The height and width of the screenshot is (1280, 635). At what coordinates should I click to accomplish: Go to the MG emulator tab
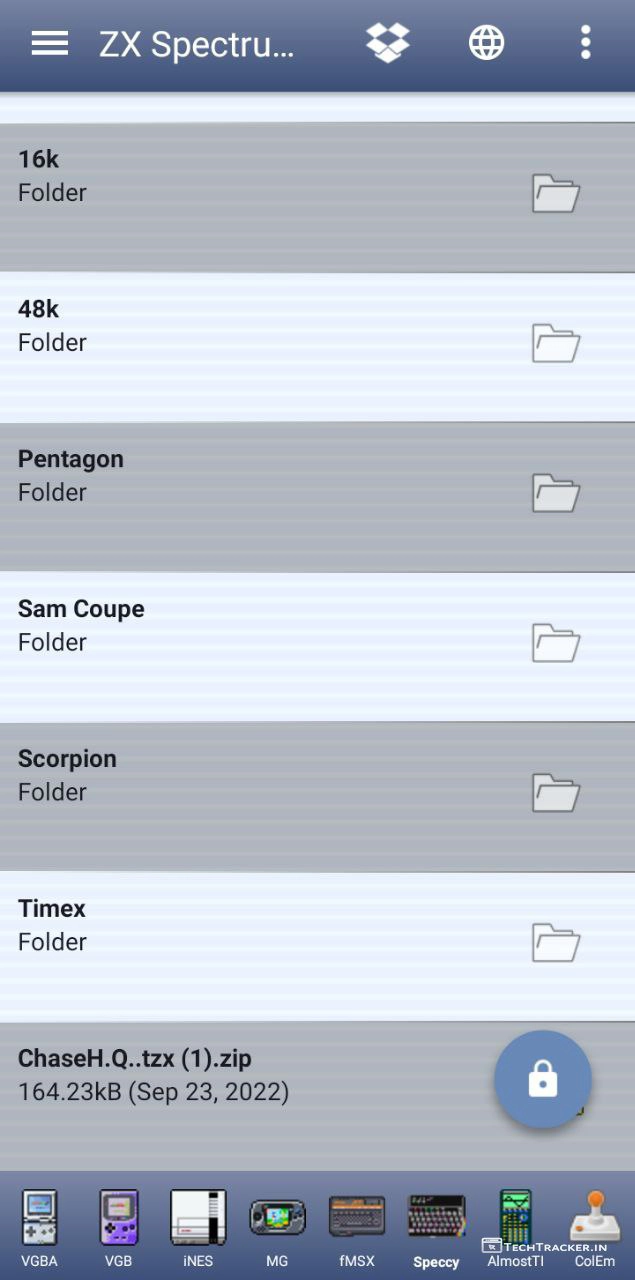[277, 1227]
